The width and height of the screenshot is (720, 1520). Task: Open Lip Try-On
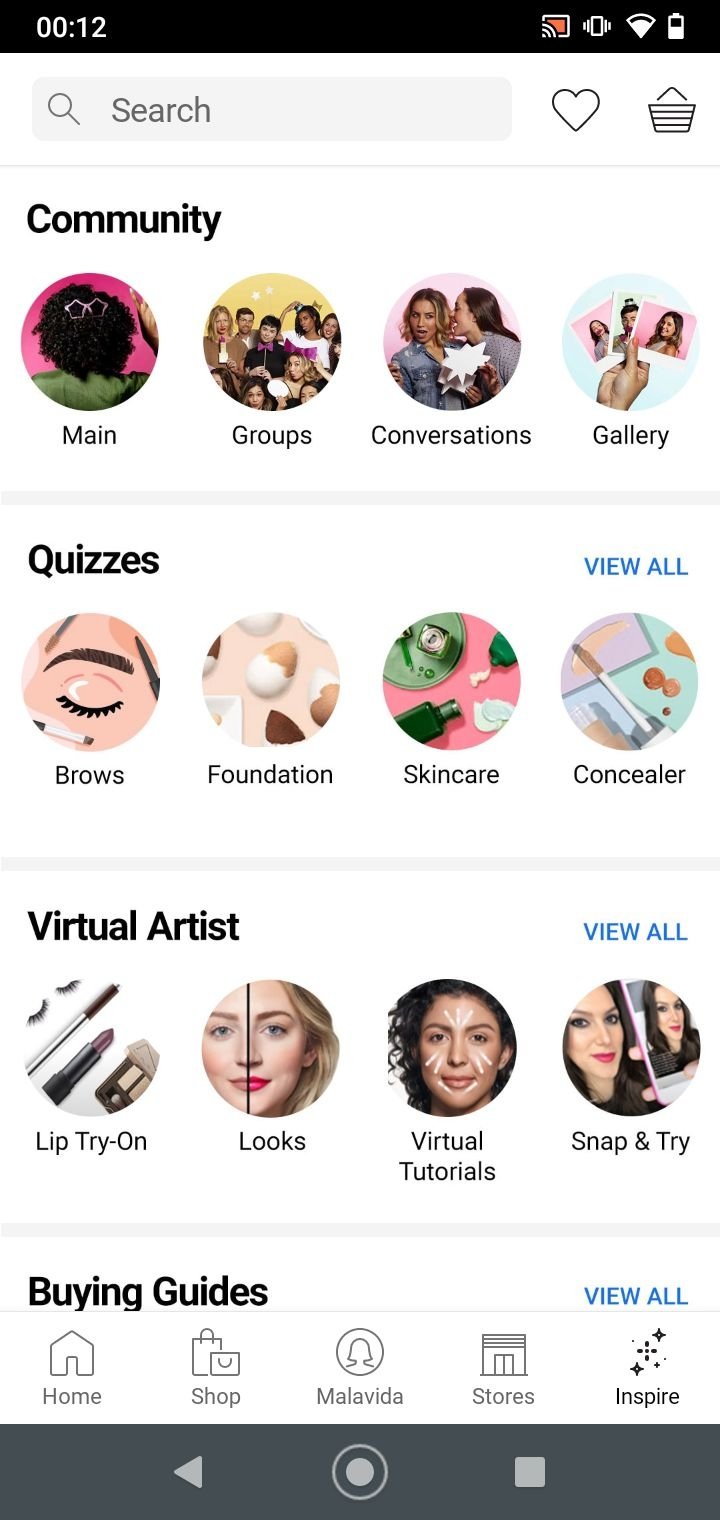(91, 1048)
